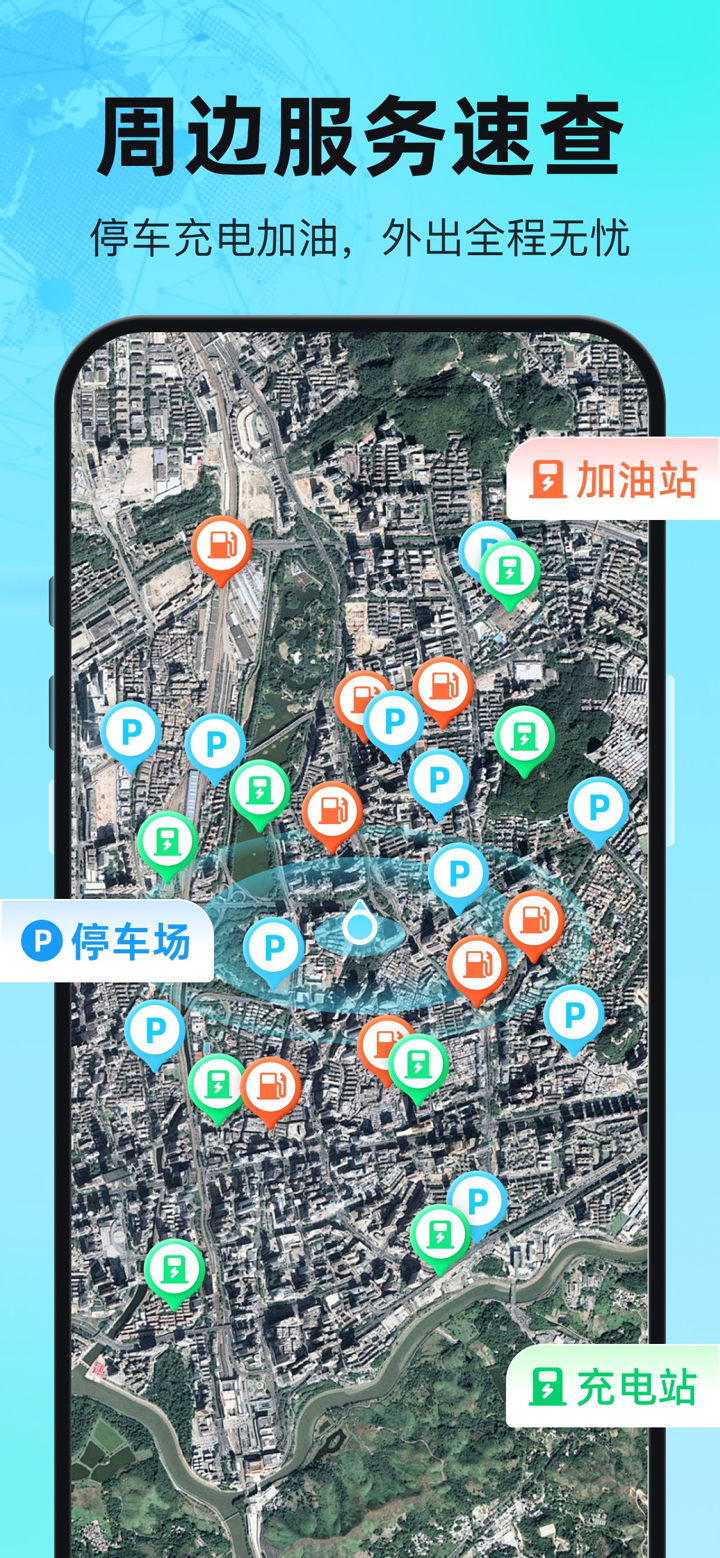Tap the parking pin directly above the location marker

coord(455,873)
